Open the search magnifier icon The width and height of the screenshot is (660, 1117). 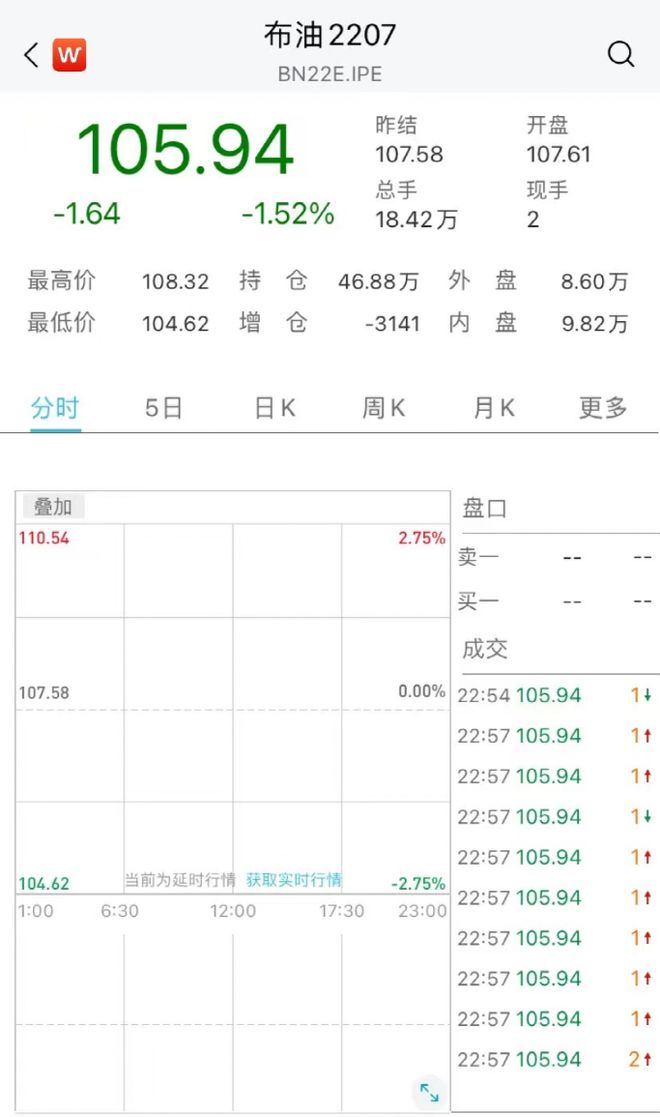[621, 54]
